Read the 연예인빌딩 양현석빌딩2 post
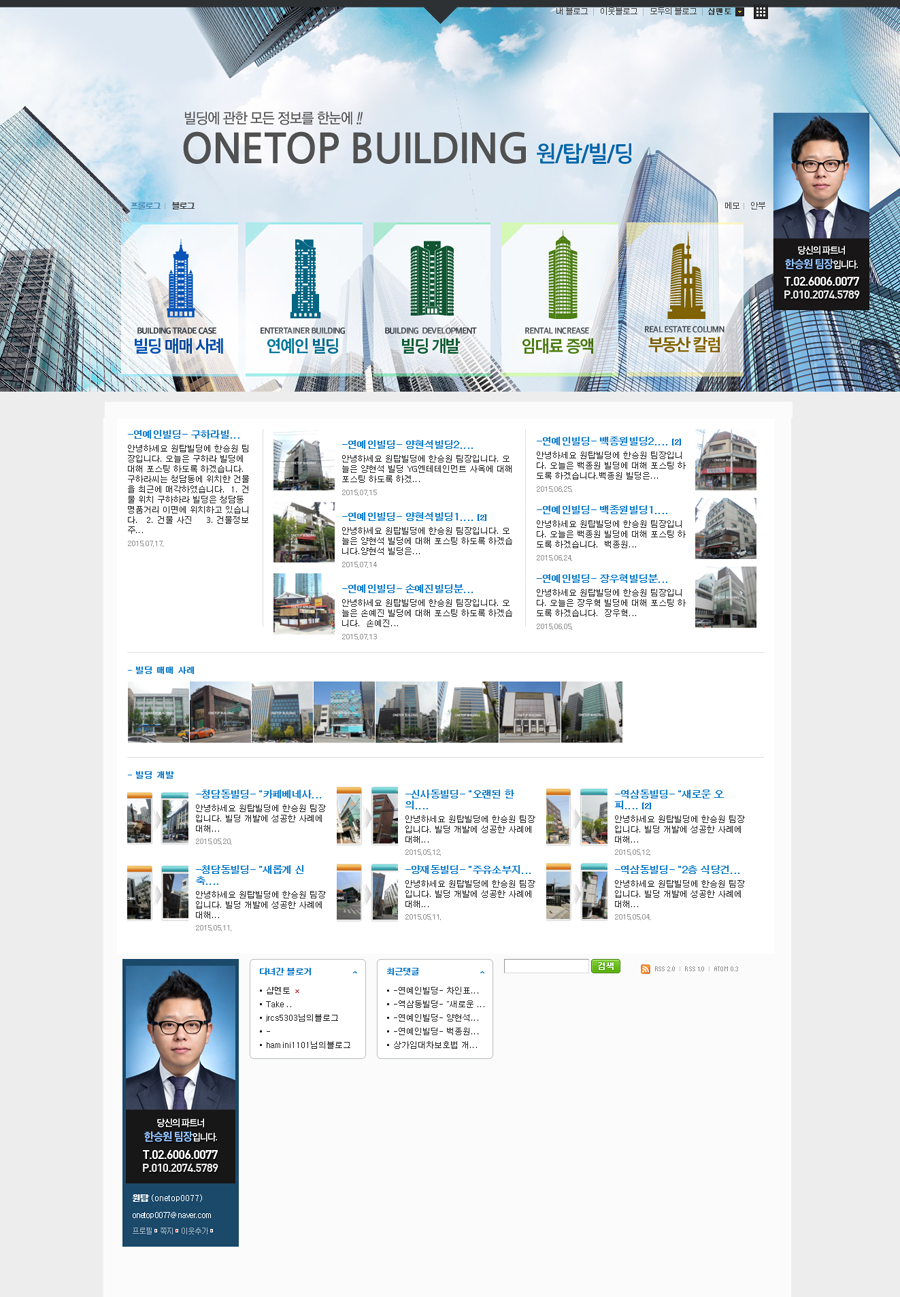The height and width of the screenshot is (1297, 900). tap(407, 444)
